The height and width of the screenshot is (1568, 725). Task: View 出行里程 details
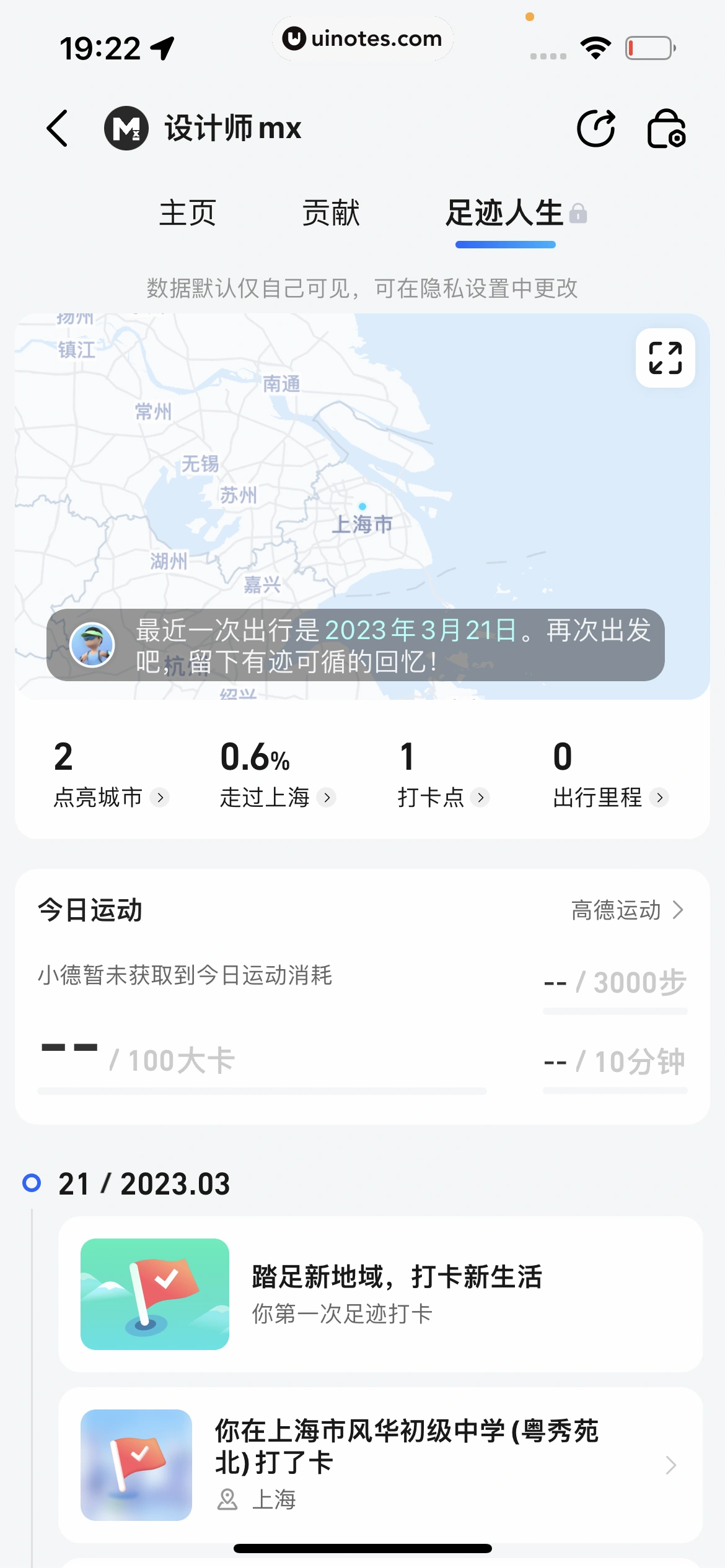pyautogui.click(x=610, y=797)
